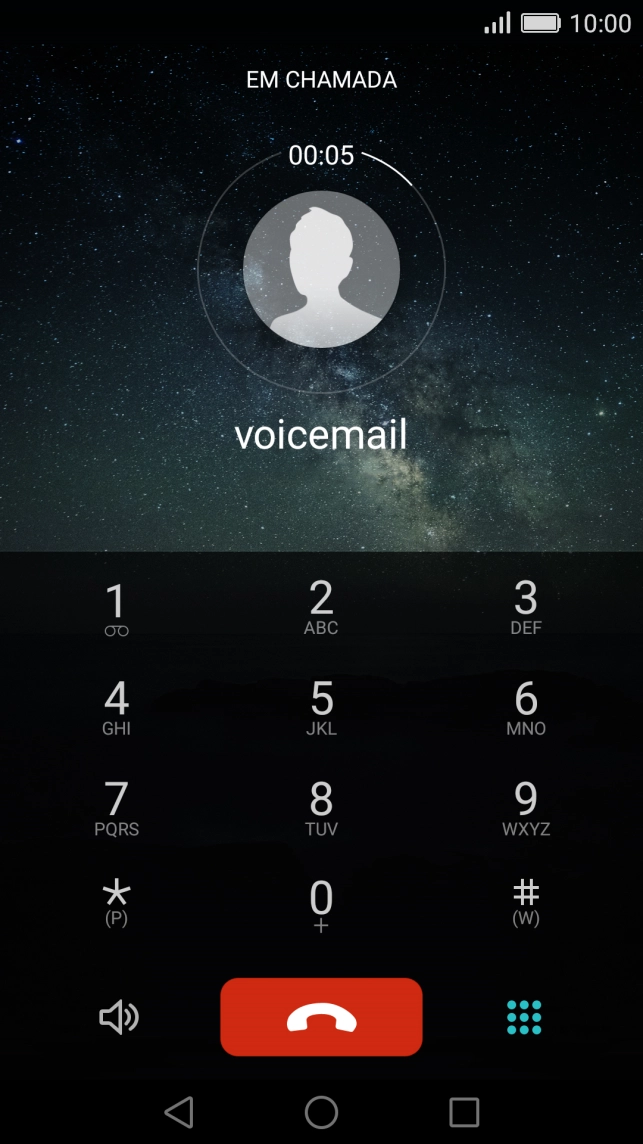Enter digit 7 PQRS
The height and width of the screenshot is (1144, 643).
coord(116,808)
